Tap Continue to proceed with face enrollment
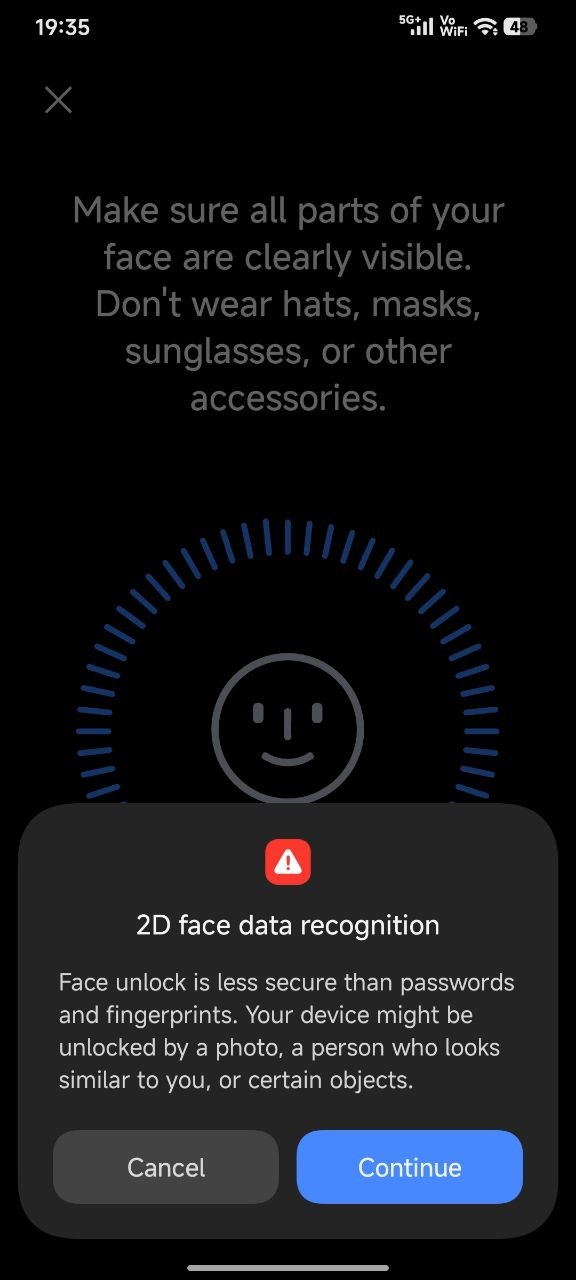 pos(410,1167)
